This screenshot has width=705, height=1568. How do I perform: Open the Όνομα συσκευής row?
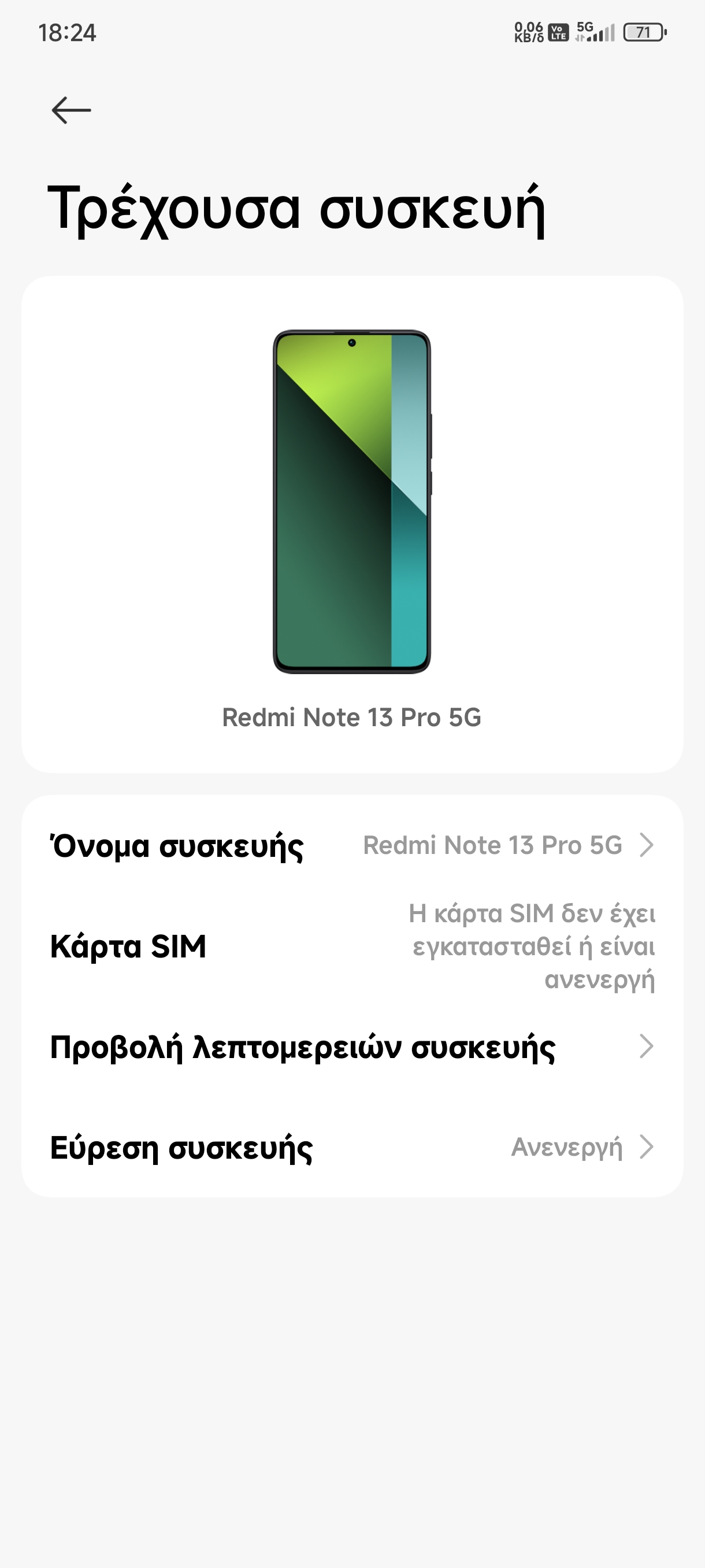tap(351, 845)
